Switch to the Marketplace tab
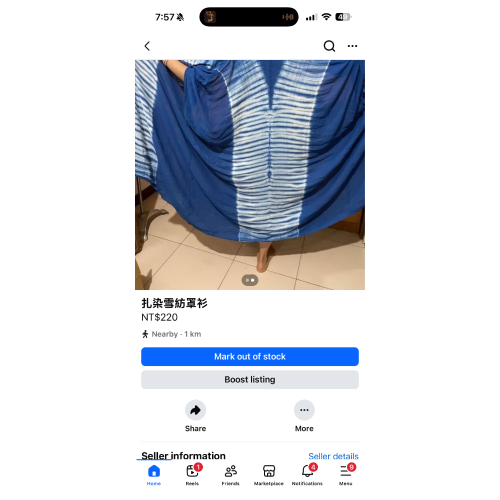This screenshot has height=500, width=500. pos(269,475)
